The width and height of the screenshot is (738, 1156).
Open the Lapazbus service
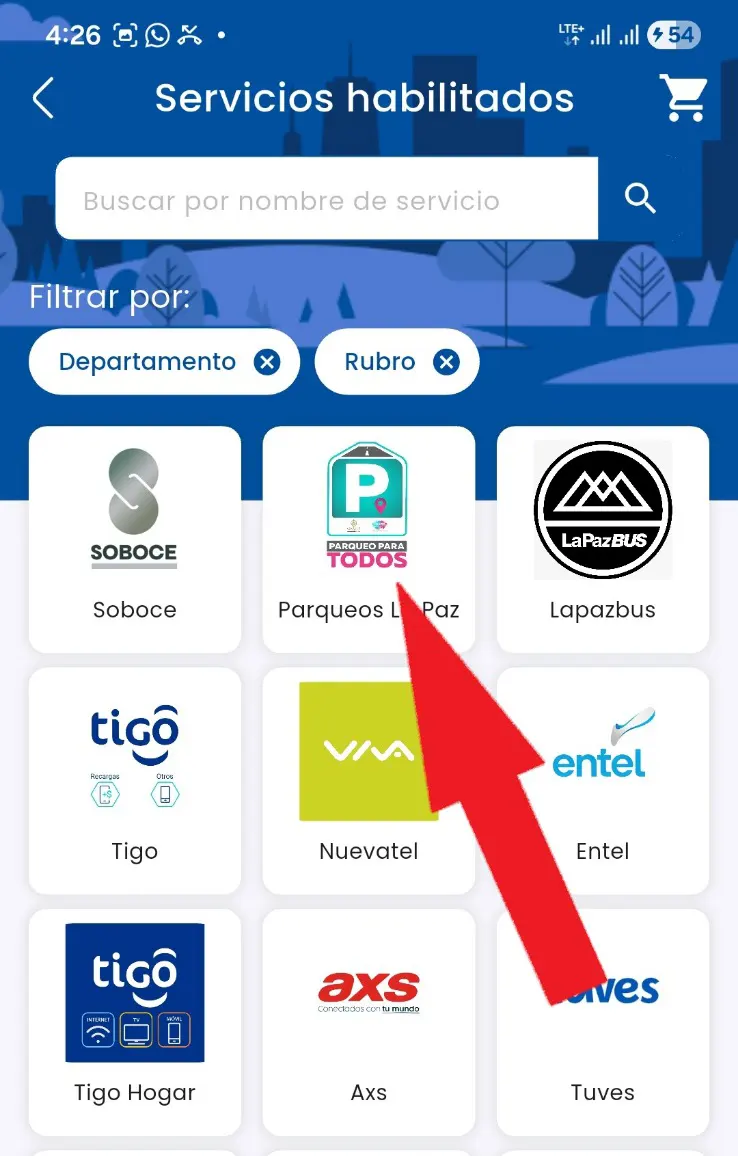pos(603,539)
